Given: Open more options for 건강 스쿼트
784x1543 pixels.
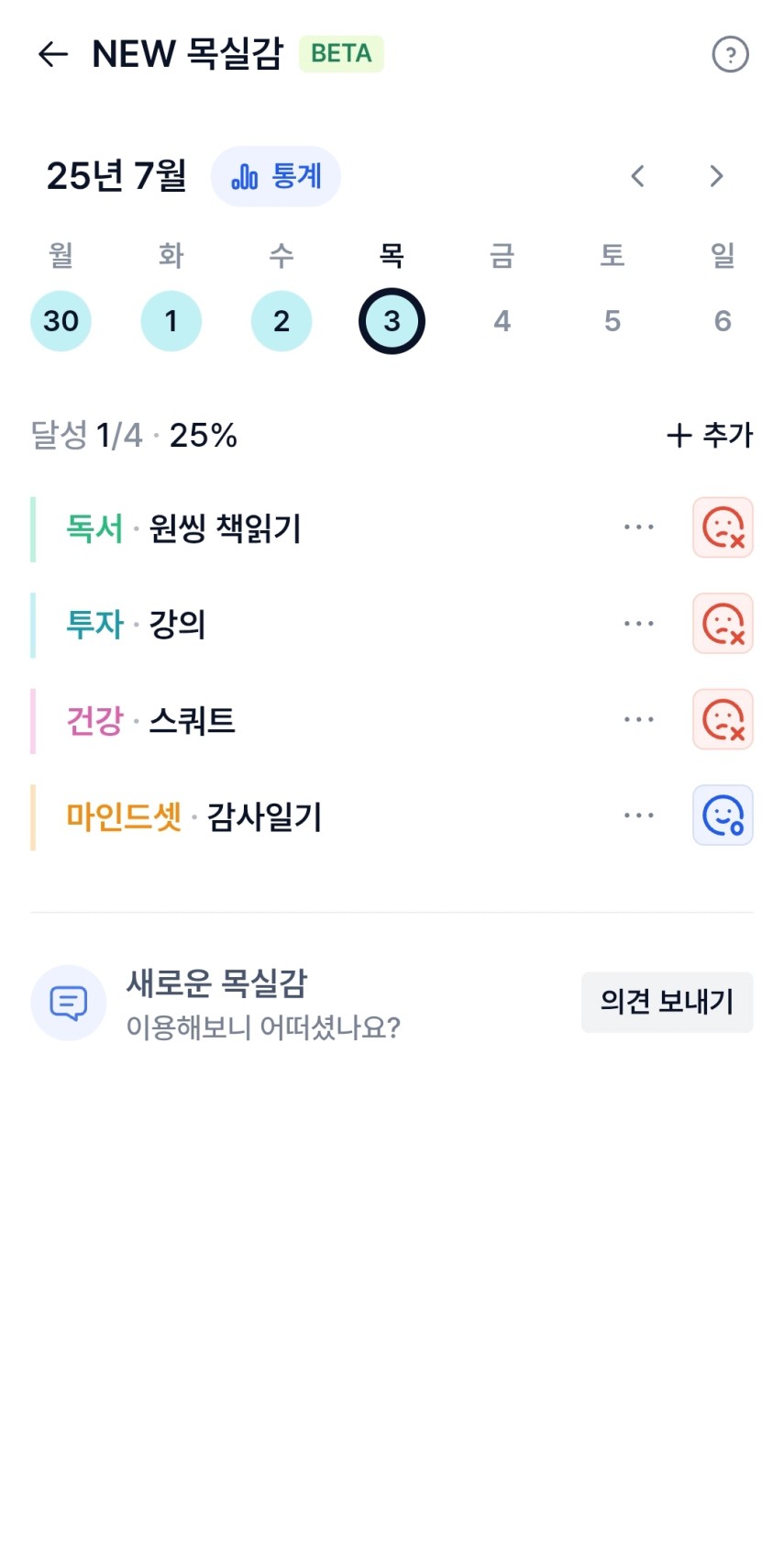Looking at the screenshot, I should [x=638, y=719].
